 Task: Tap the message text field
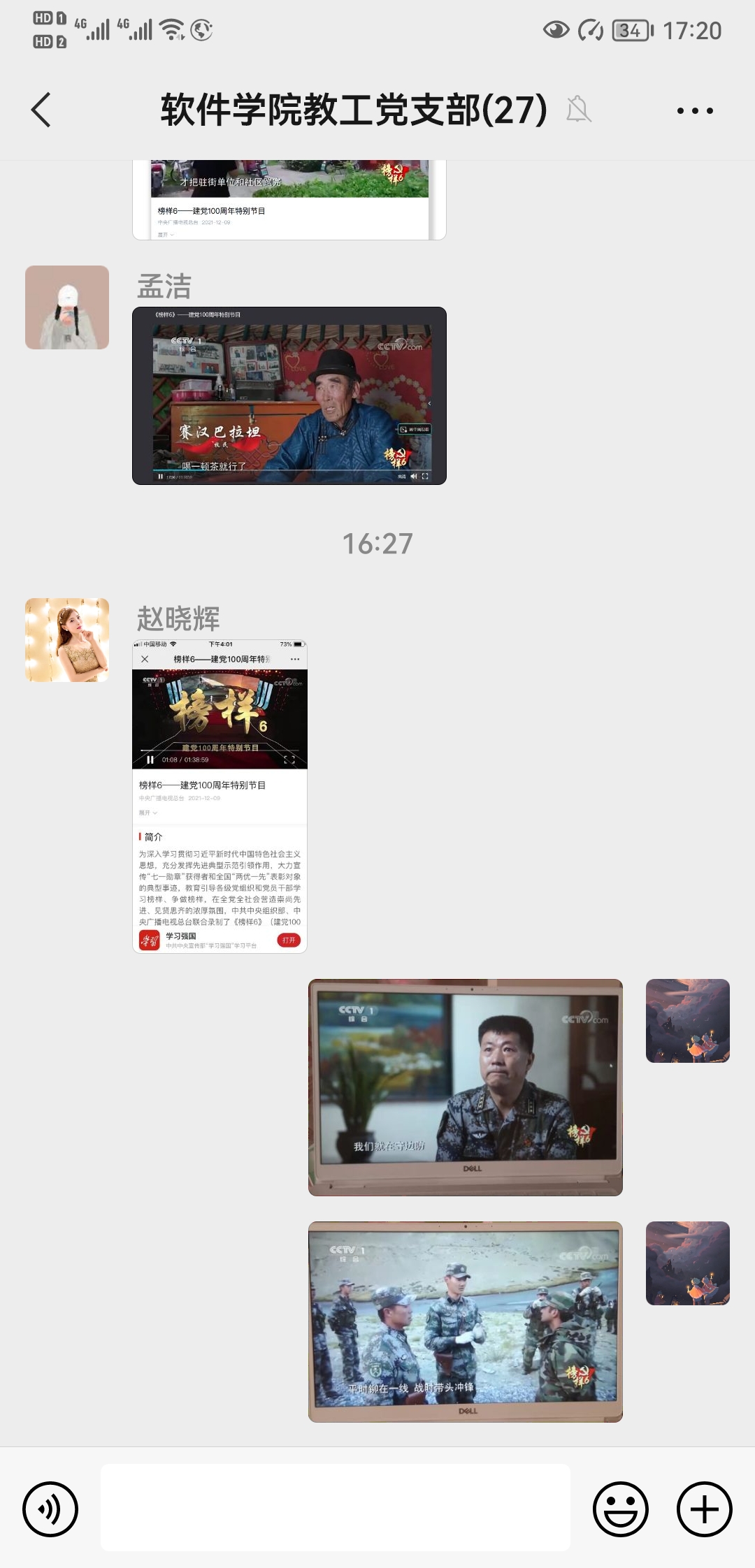click(336, 1507)
